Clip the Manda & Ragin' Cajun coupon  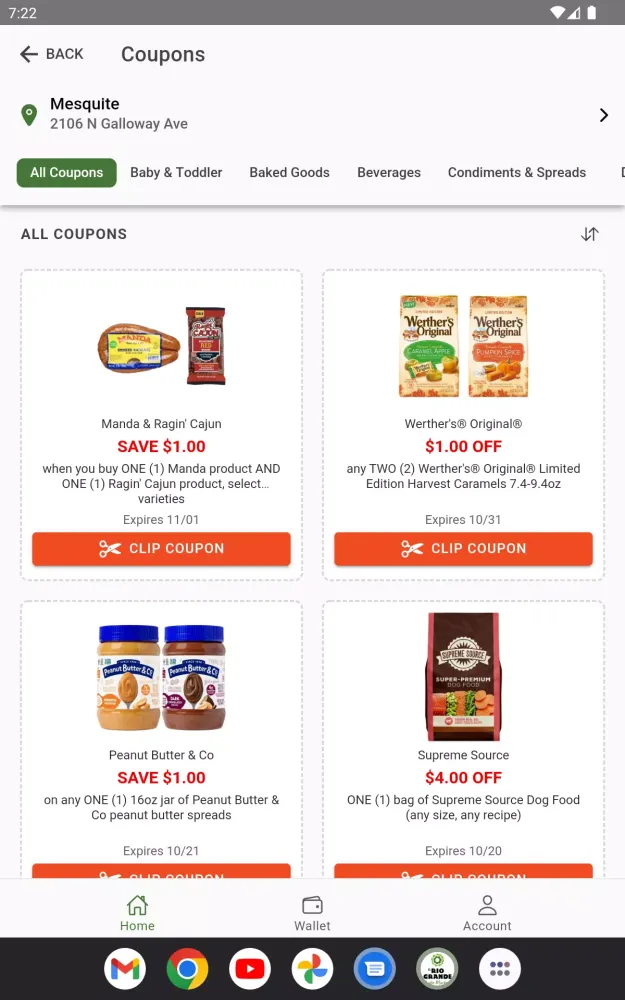(x=161, y=548)
